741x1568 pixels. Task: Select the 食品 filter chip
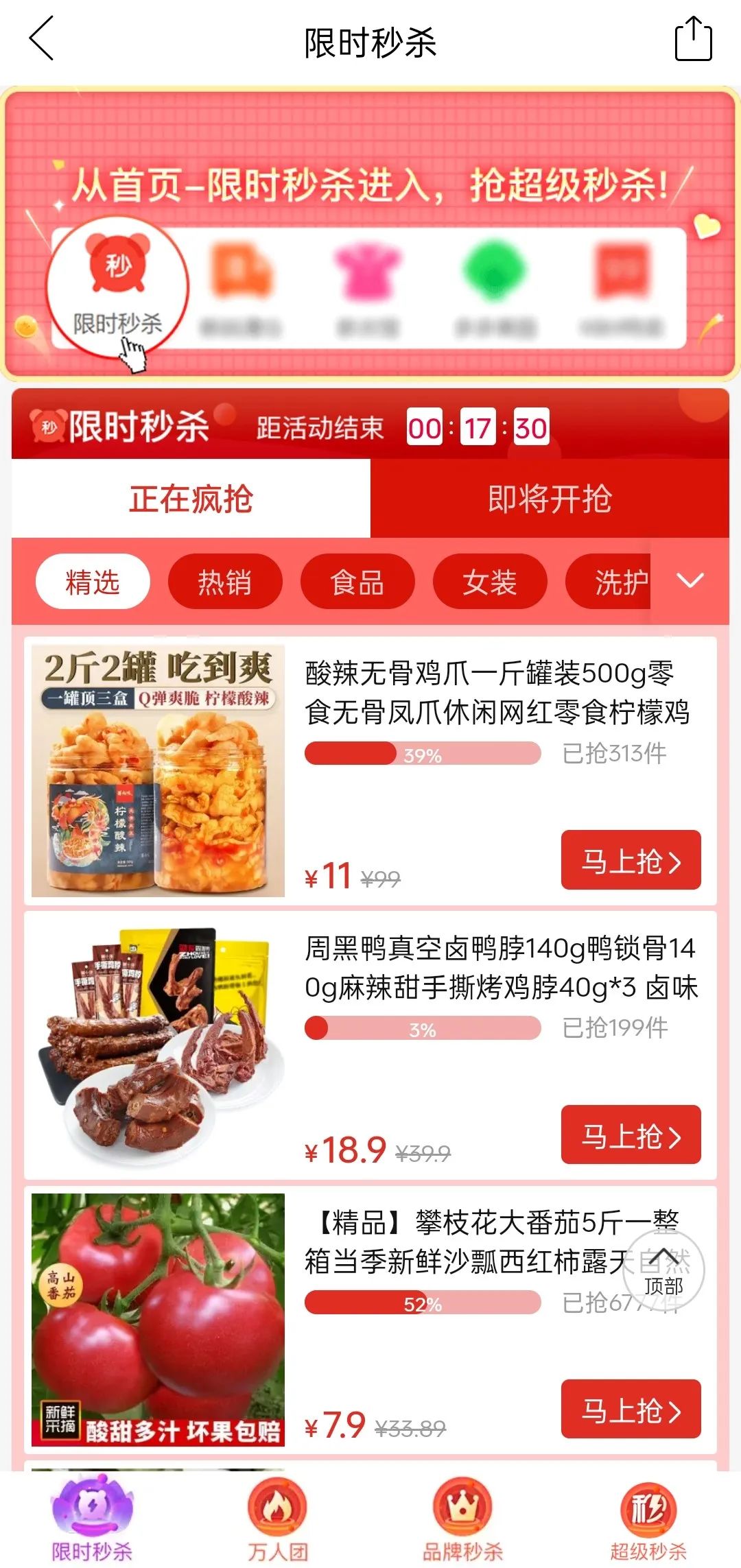point(356,581)
